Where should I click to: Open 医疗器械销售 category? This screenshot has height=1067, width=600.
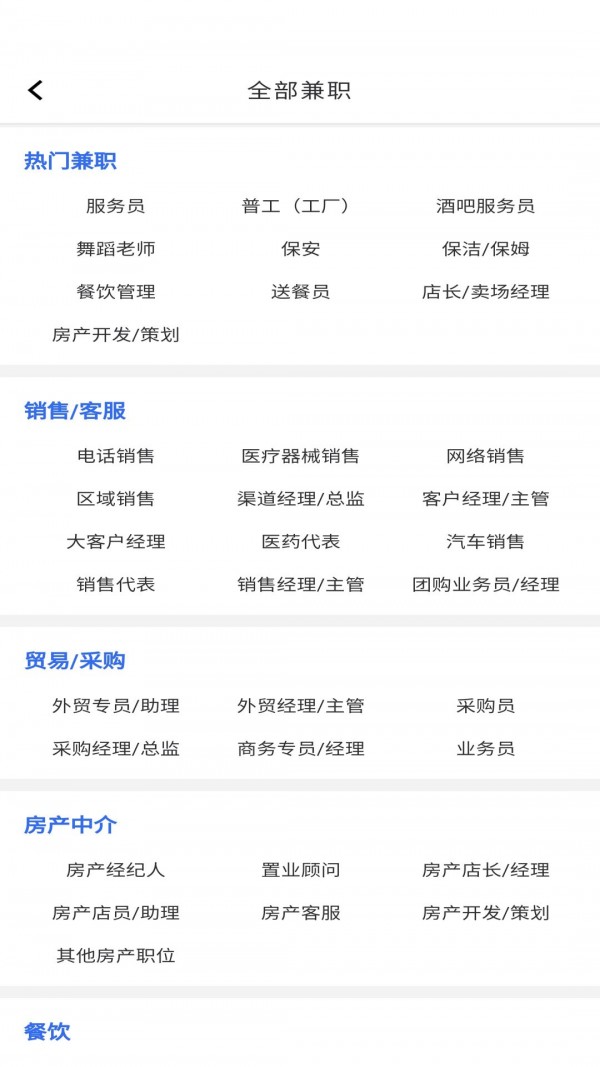point(300,456)
